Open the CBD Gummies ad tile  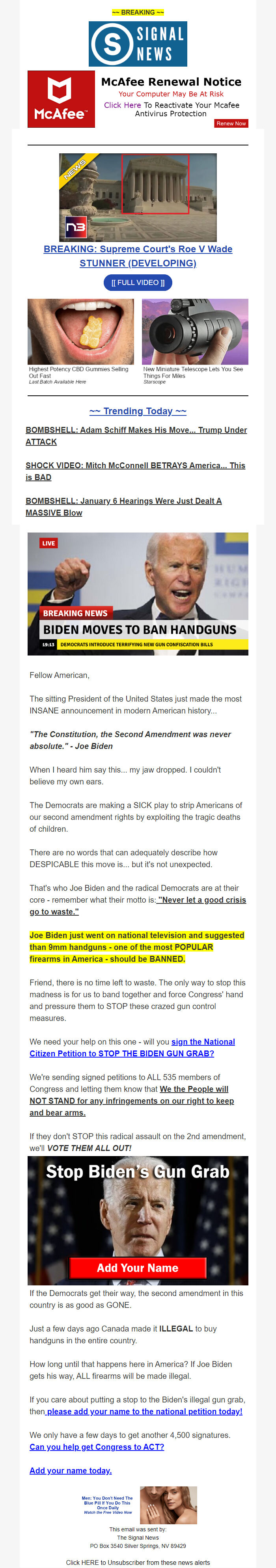[80, 341]
